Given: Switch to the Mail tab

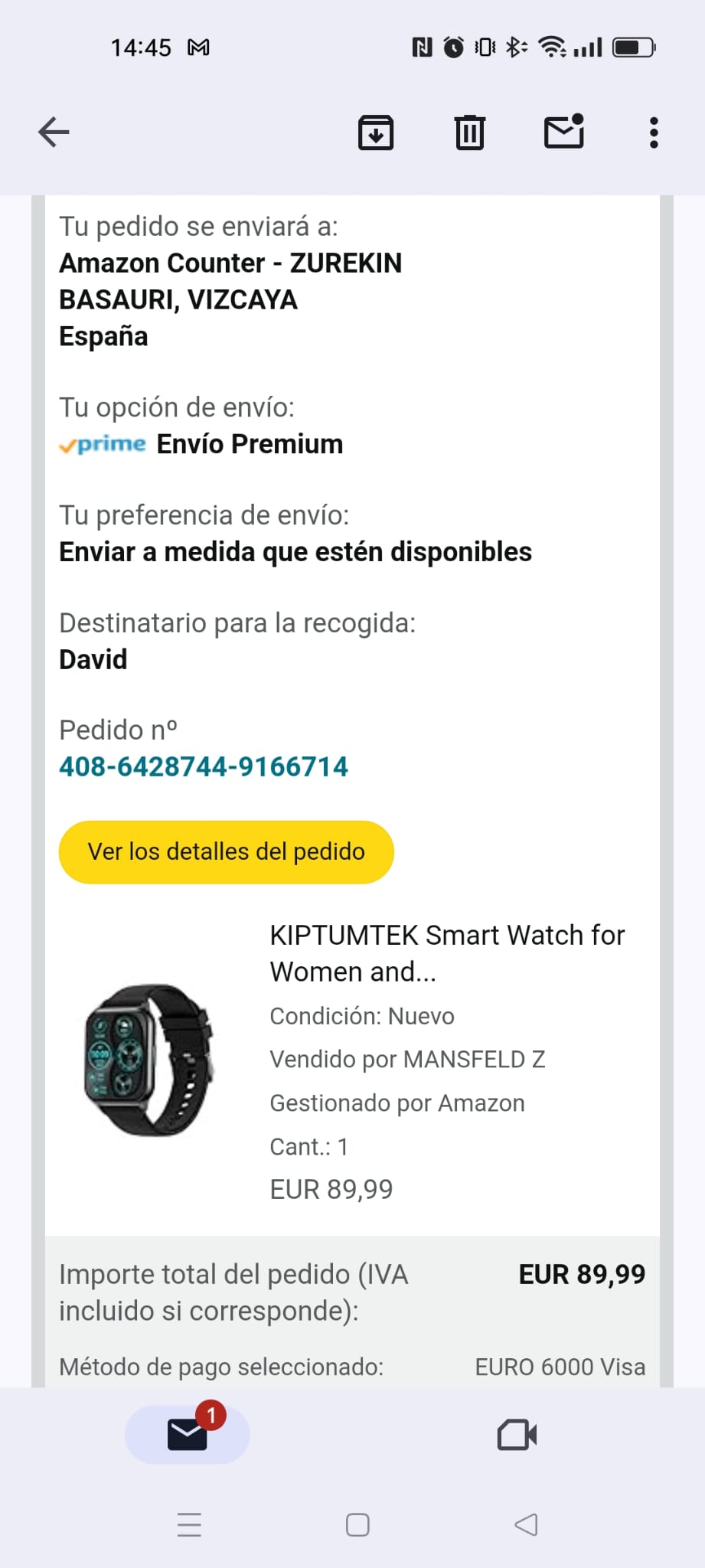Looking at the screenshot, I should tap(188, 1434).
